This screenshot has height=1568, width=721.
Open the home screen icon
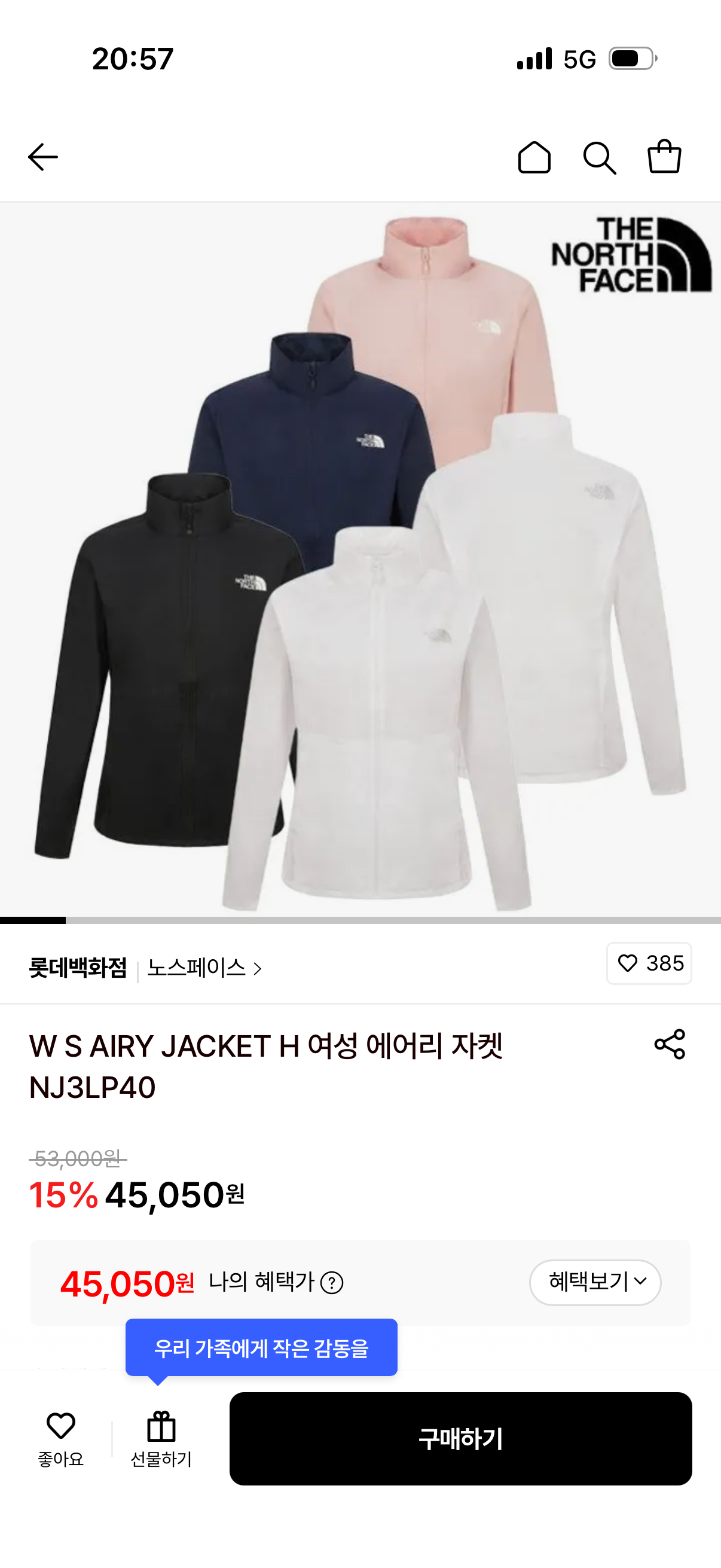click(536, 157)
